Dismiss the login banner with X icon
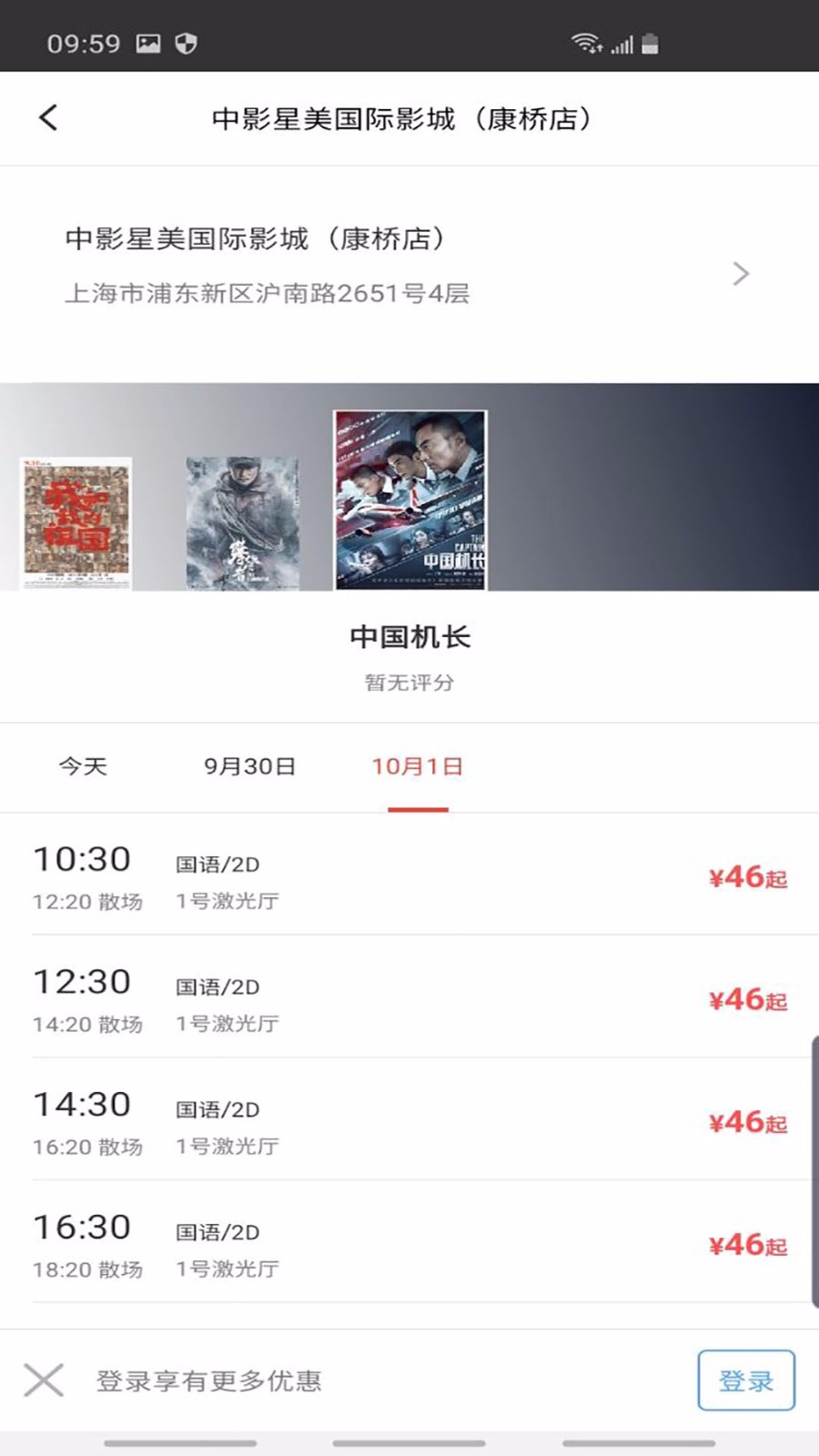The width and height of the screenshot is (819, 1456). point(45,1380)
